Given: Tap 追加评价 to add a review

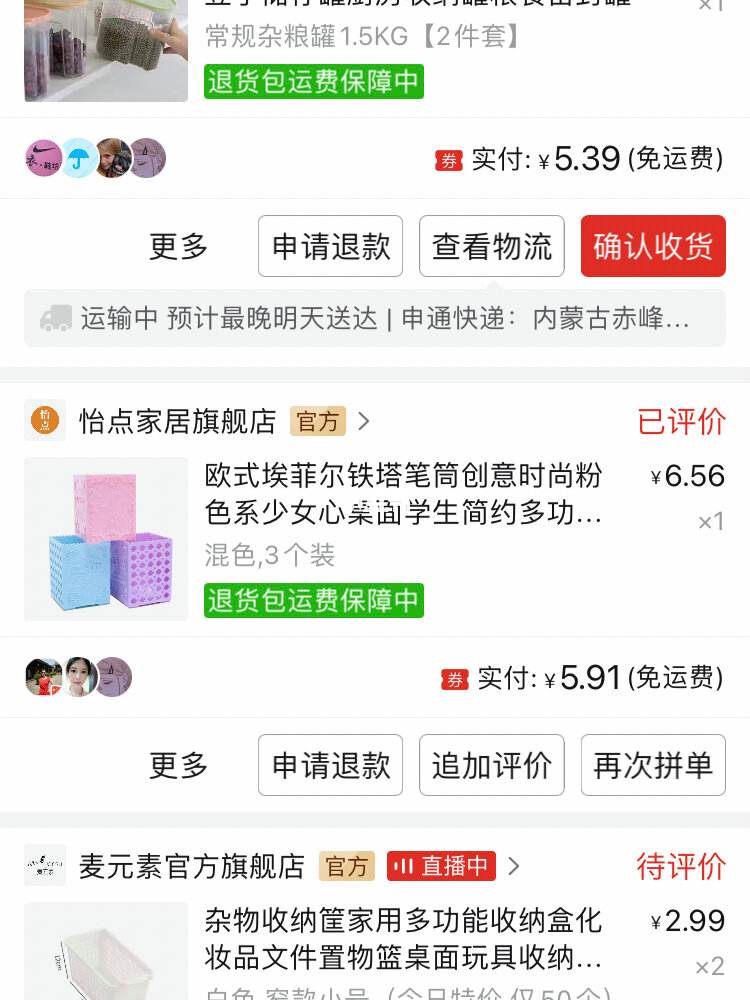Looking at the screenshot, I should click(x=491, y=765).
